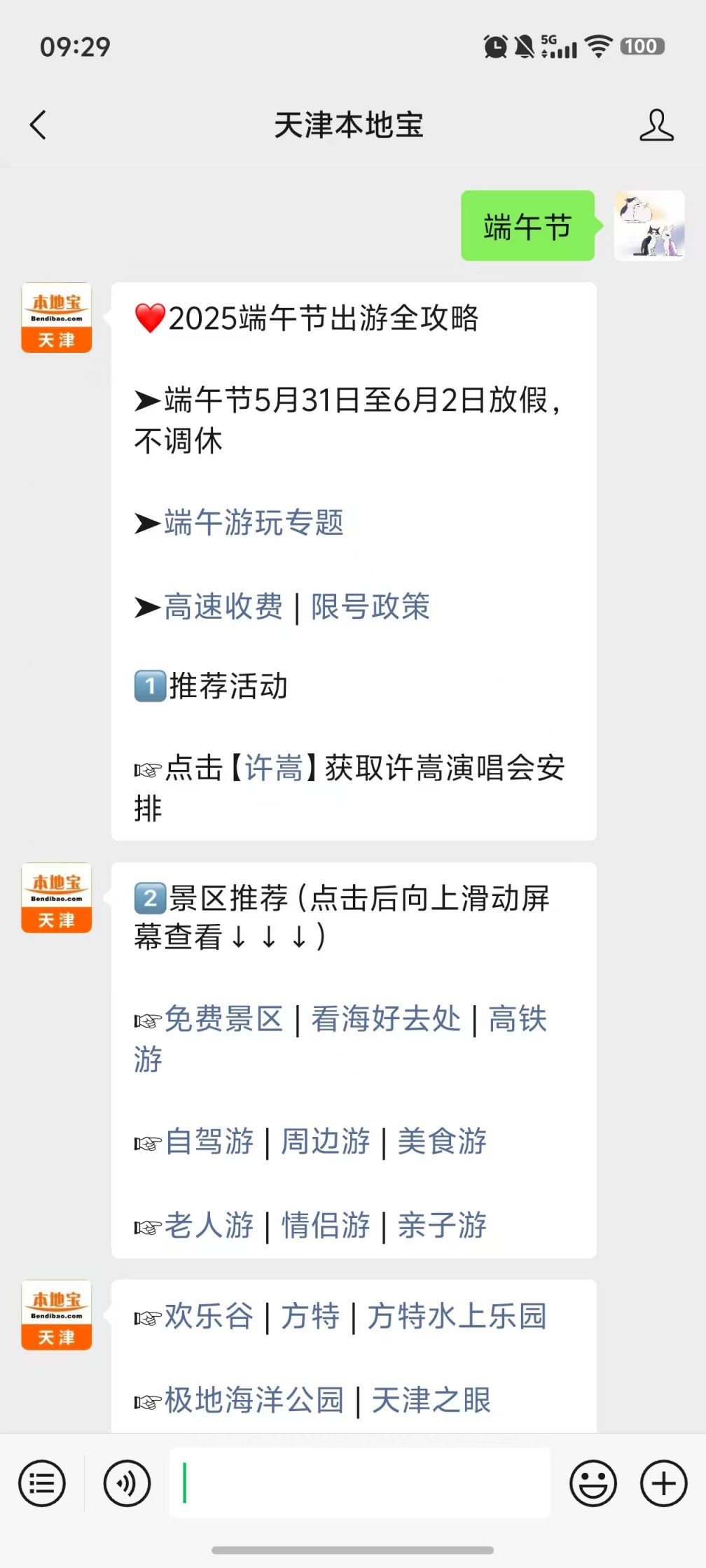Open the 亲子游 link
Image resolution: width=706 pixels, height=1568 pixels.
click(442, 1225)
